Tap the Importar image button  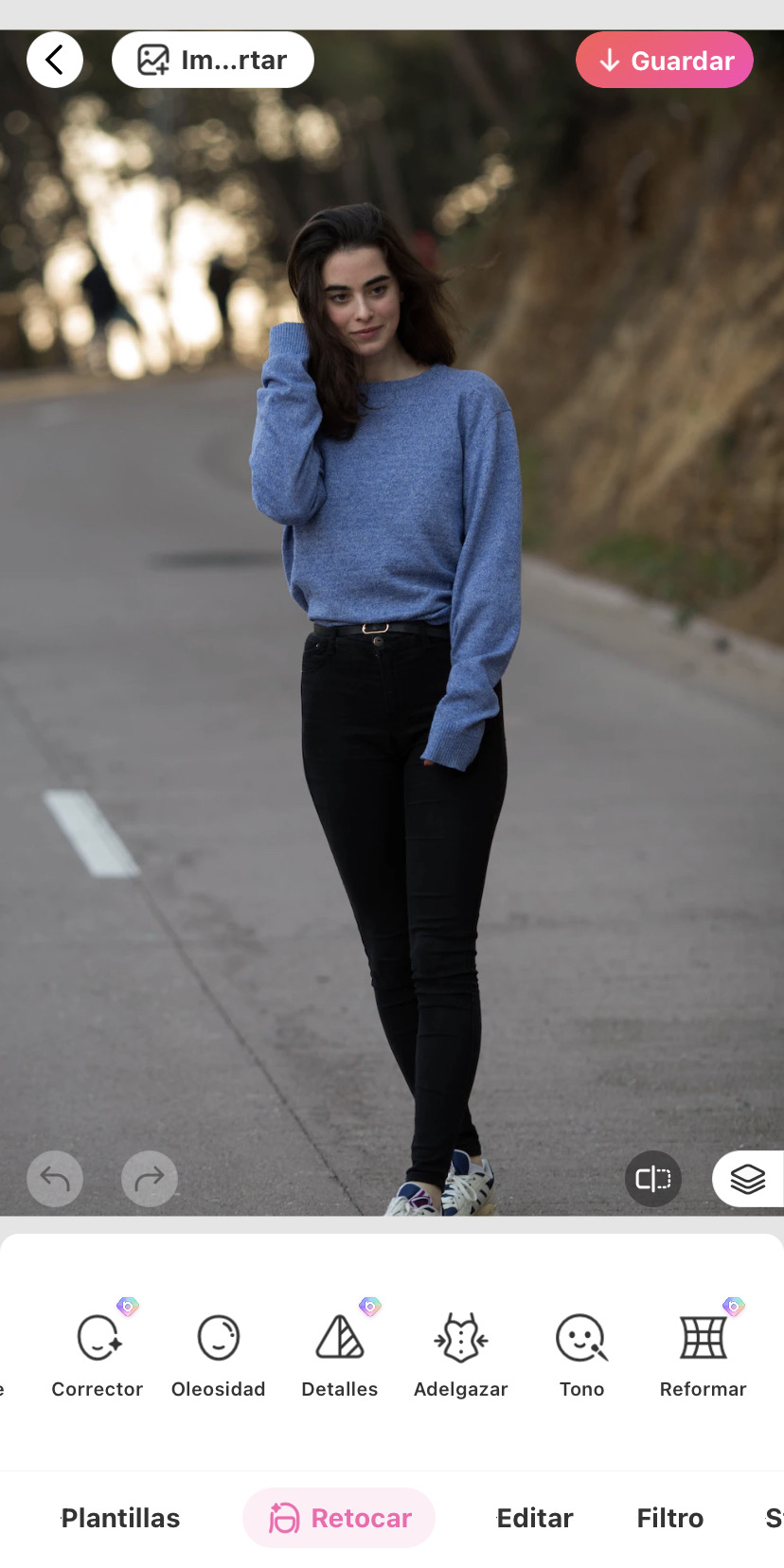pos(213,60)
